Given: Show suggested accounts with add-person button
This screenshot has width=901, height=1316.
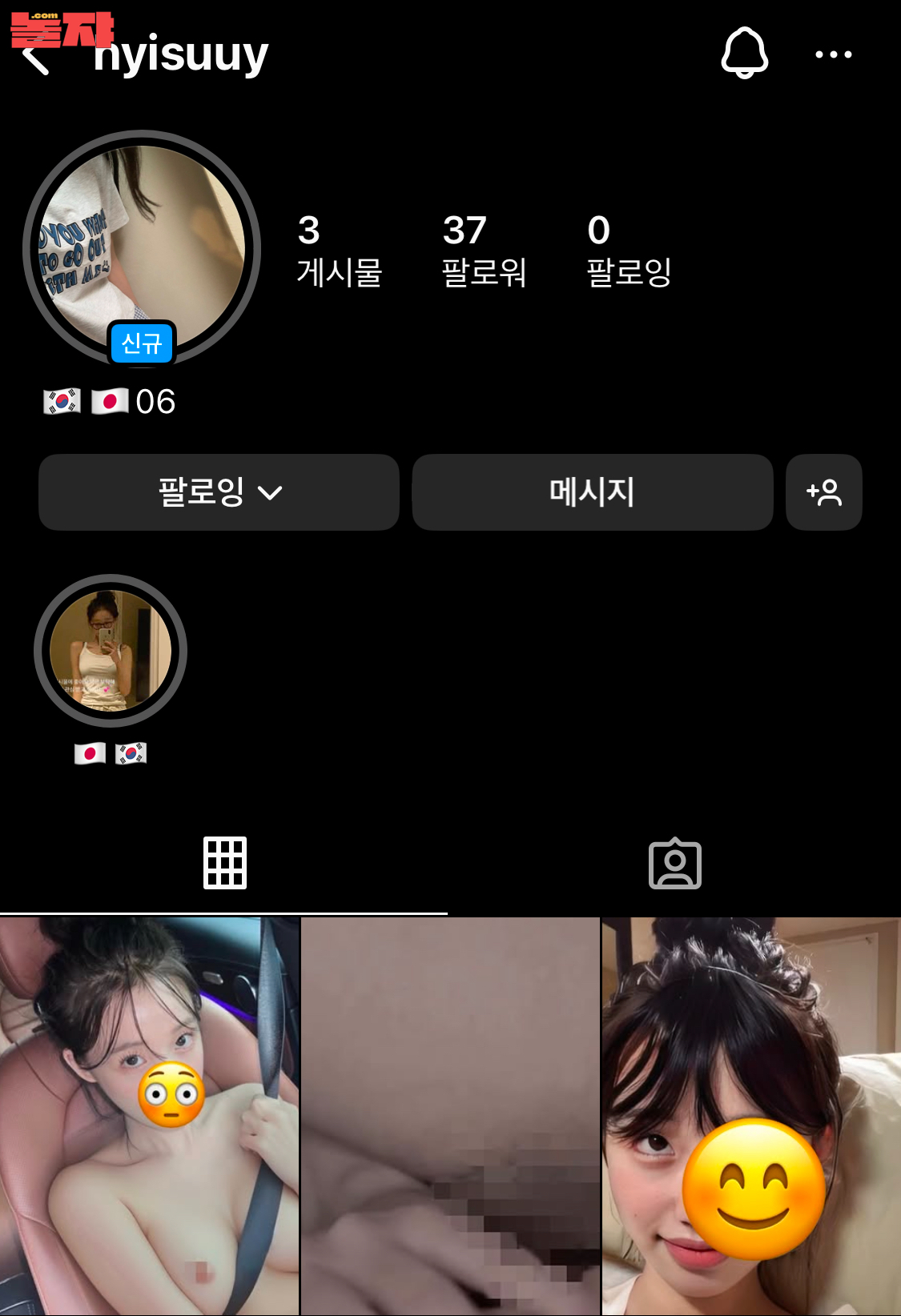Looking at the screenshot, I should pyautogui.click(x=823, y=492).
